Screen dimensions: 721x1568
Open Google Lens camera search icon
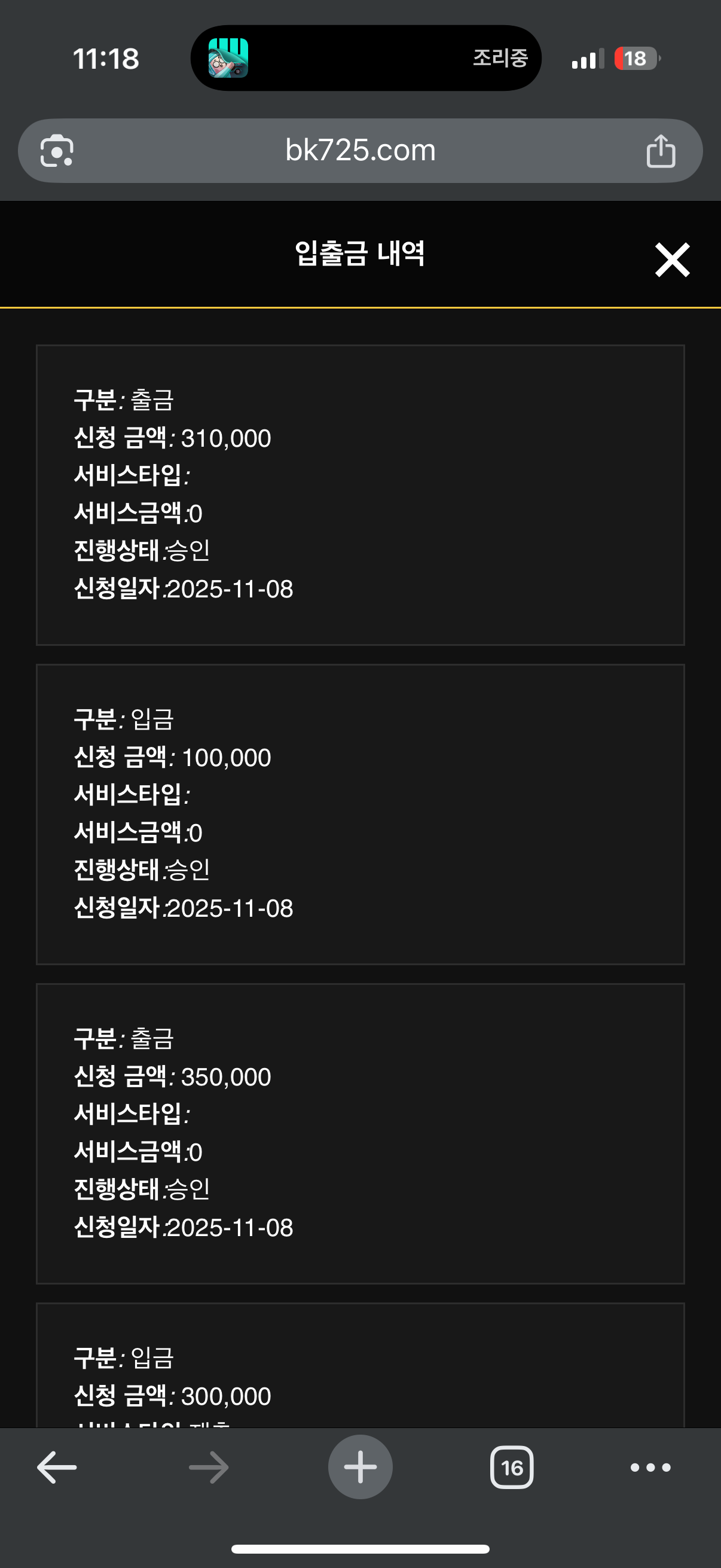click(57, 150)
